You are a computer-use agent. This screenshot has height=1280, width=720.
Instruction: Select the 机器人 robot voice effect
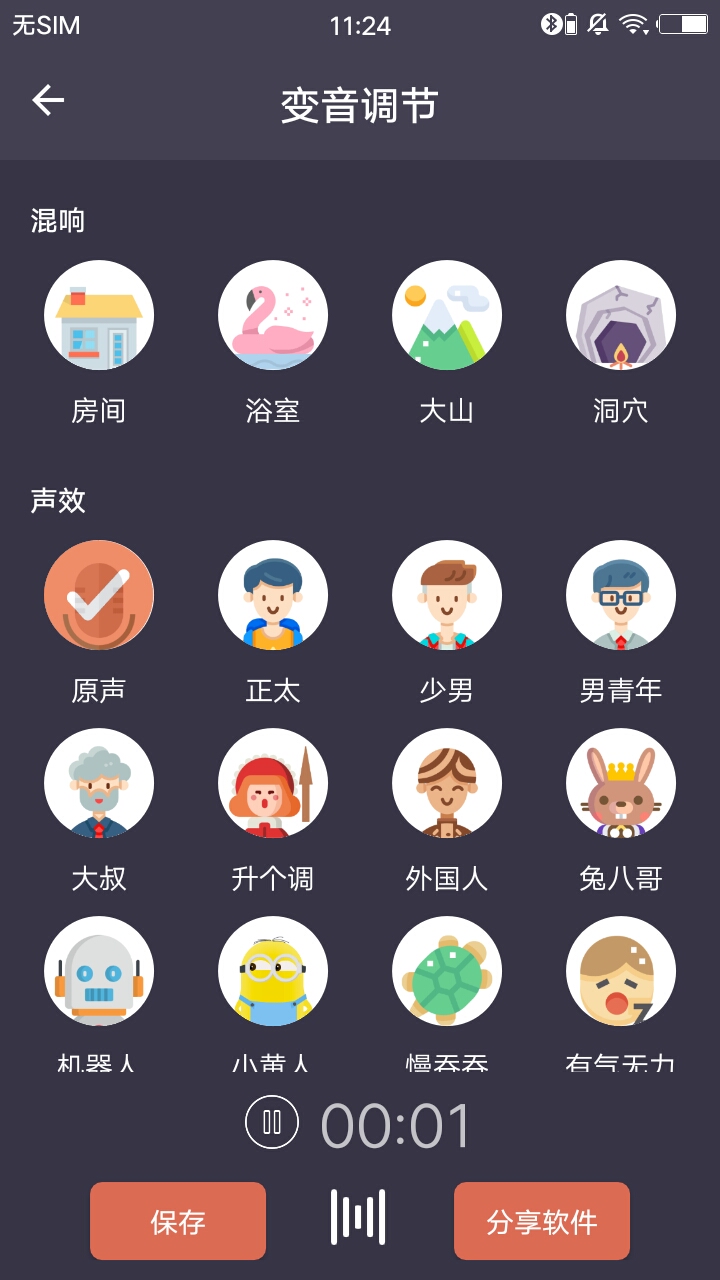99,971
